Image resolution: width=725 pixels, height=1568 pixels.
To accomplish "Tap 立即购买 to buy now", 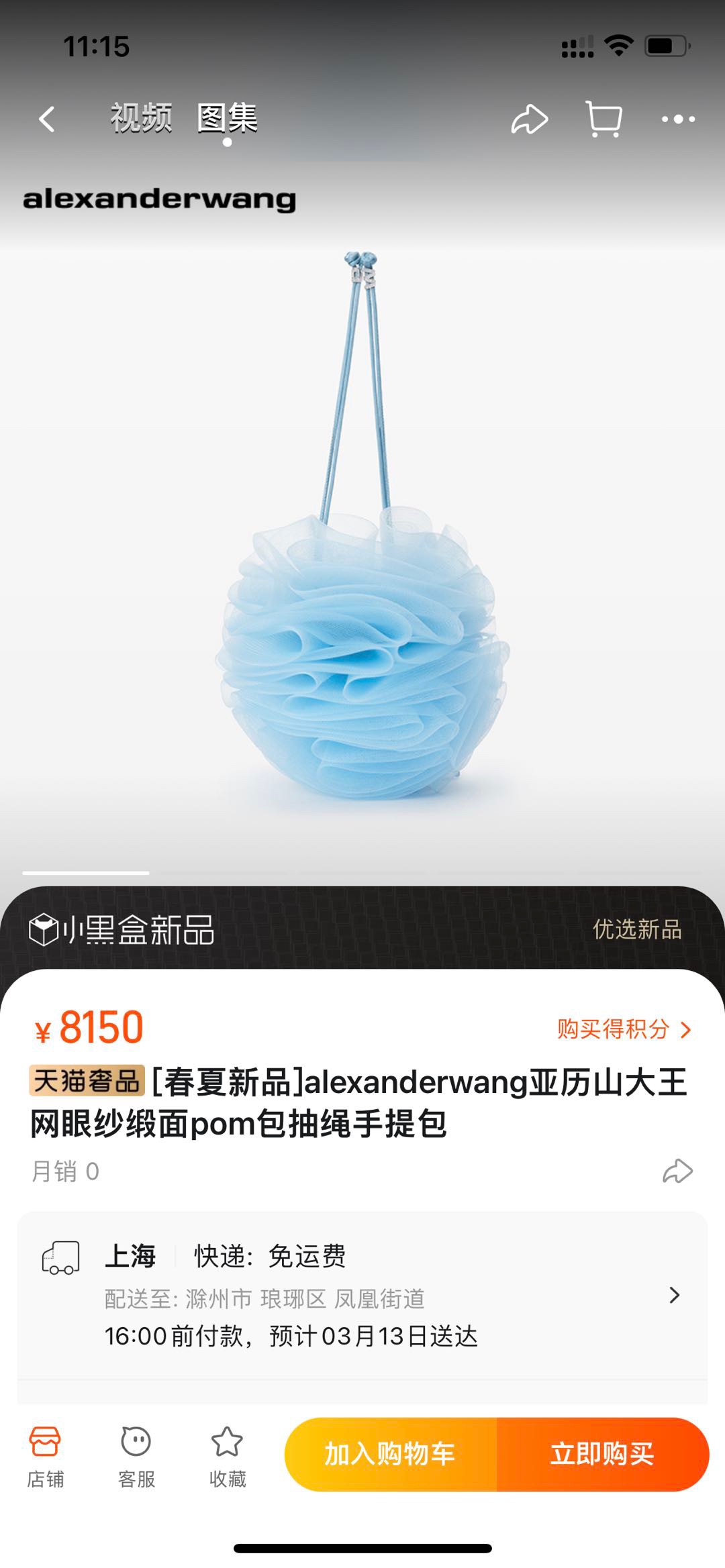I will click(x=602, y=1454).
